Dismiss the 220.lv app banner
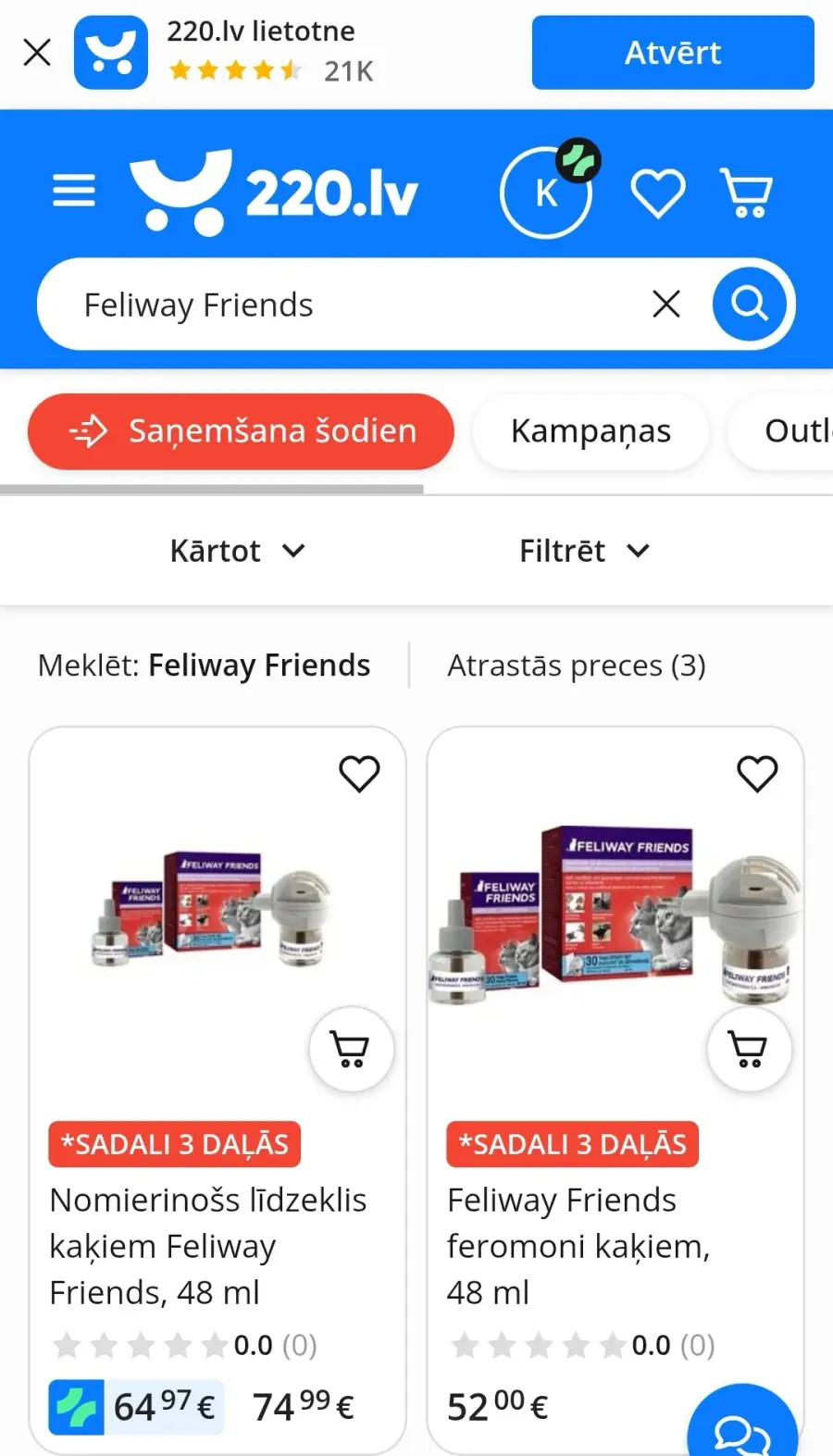Screen dimensions: 833x1456 pyautogui.click(x=37, y=52)
